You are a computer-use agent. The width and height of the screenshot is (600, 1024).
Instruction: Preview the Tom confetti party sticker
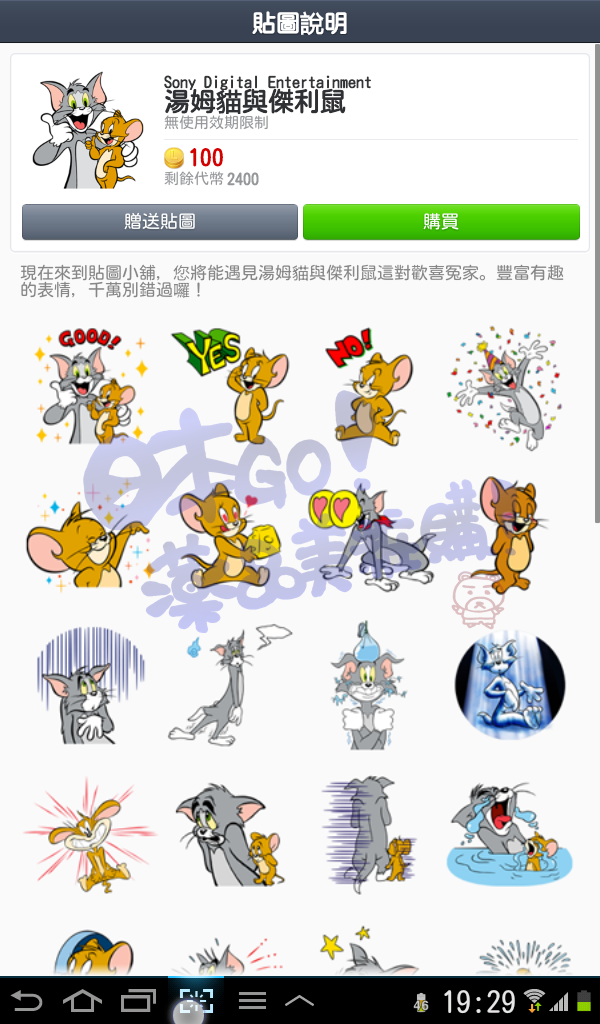pyautogui.click(x=508, y=385)
